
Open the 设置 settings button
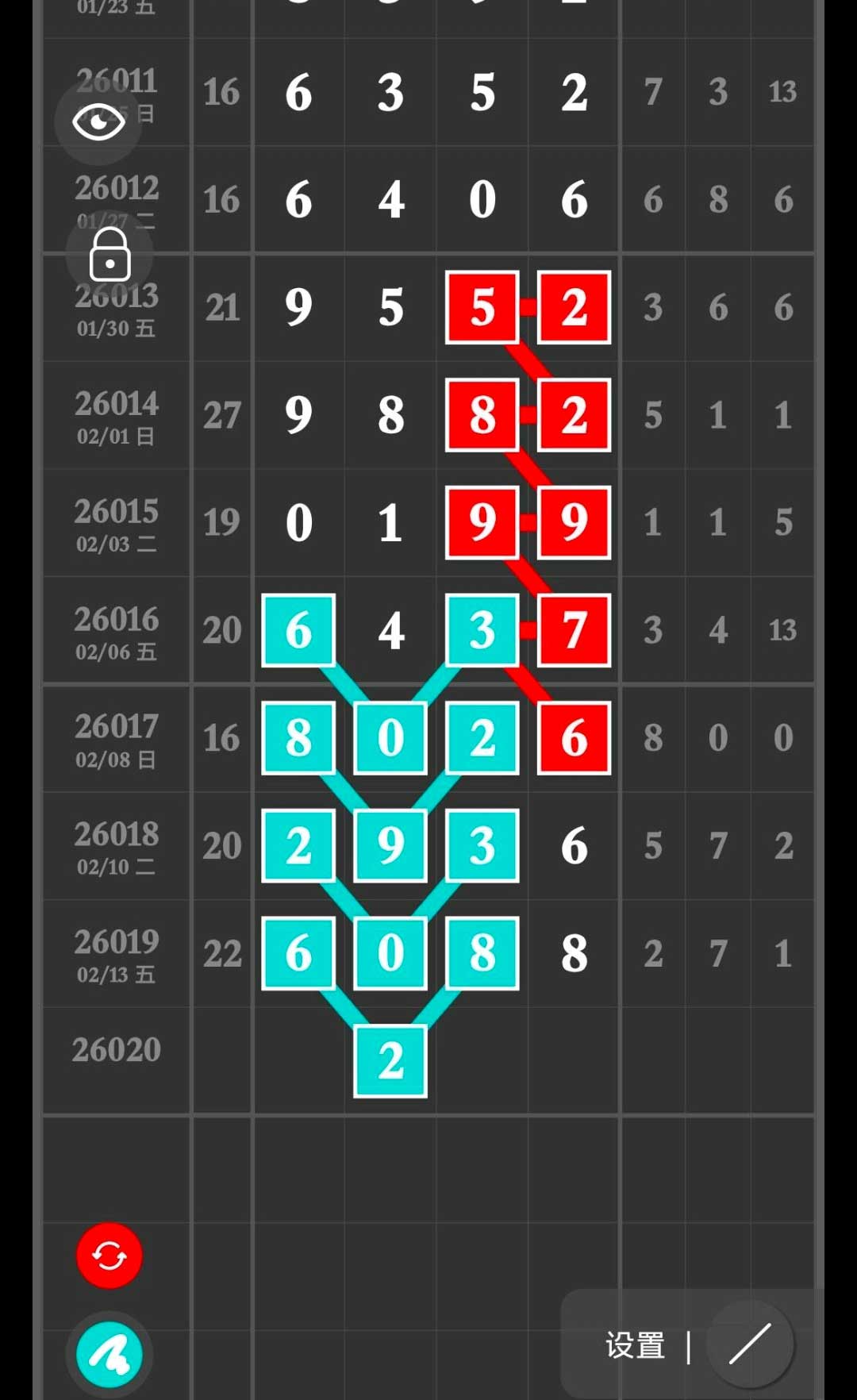(x=635, y=1343)
